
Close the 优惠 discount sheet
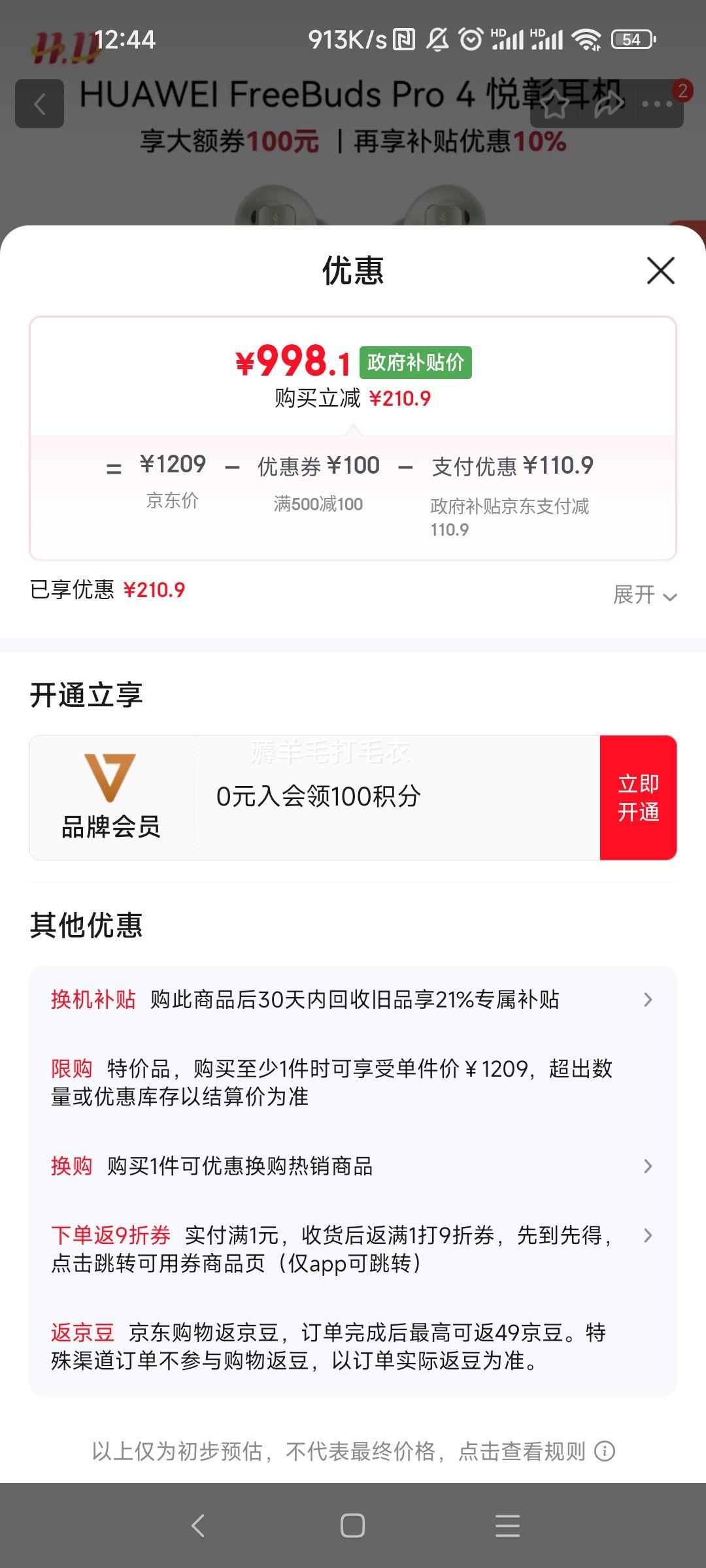(660, 270)
